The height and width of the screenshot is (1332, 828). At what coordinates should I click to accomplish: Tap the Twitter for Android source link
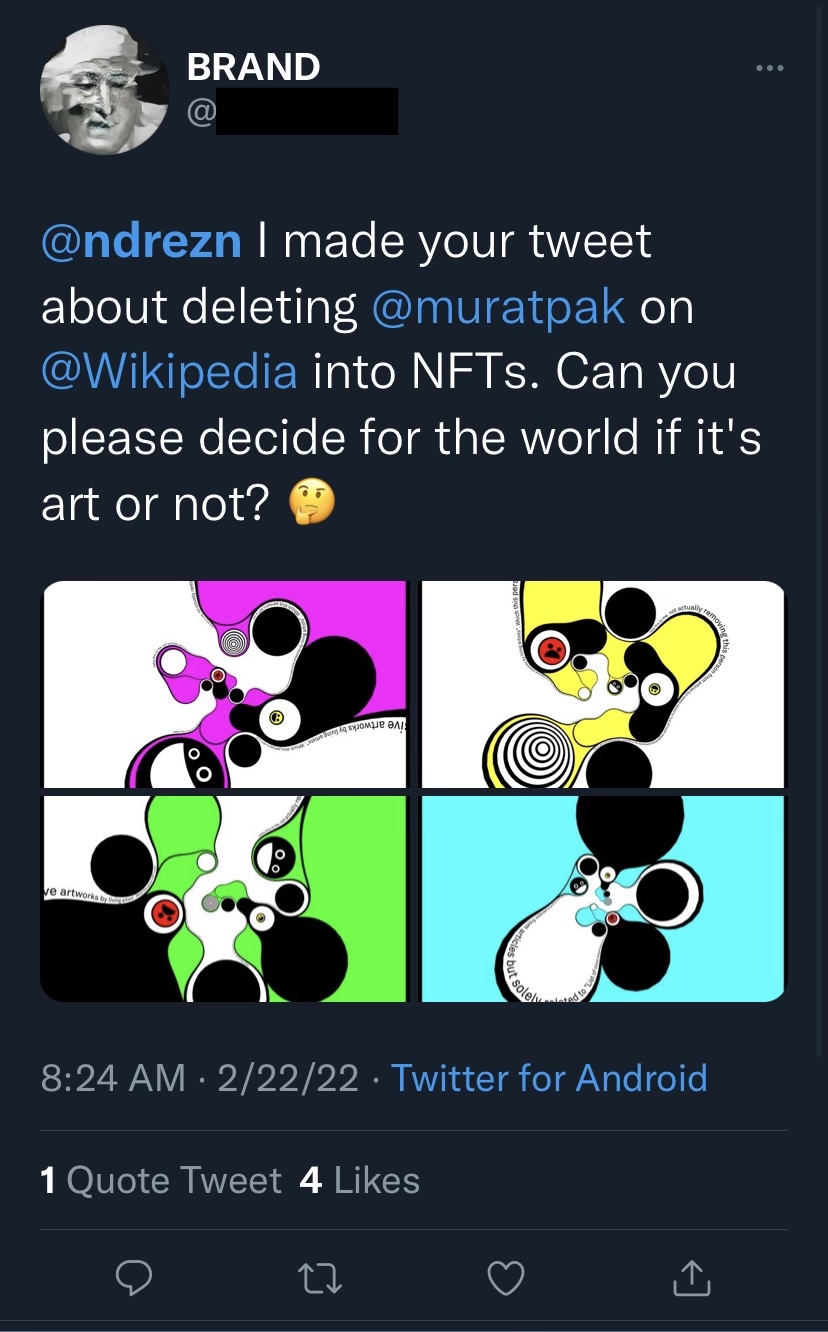pos(549,1078)
